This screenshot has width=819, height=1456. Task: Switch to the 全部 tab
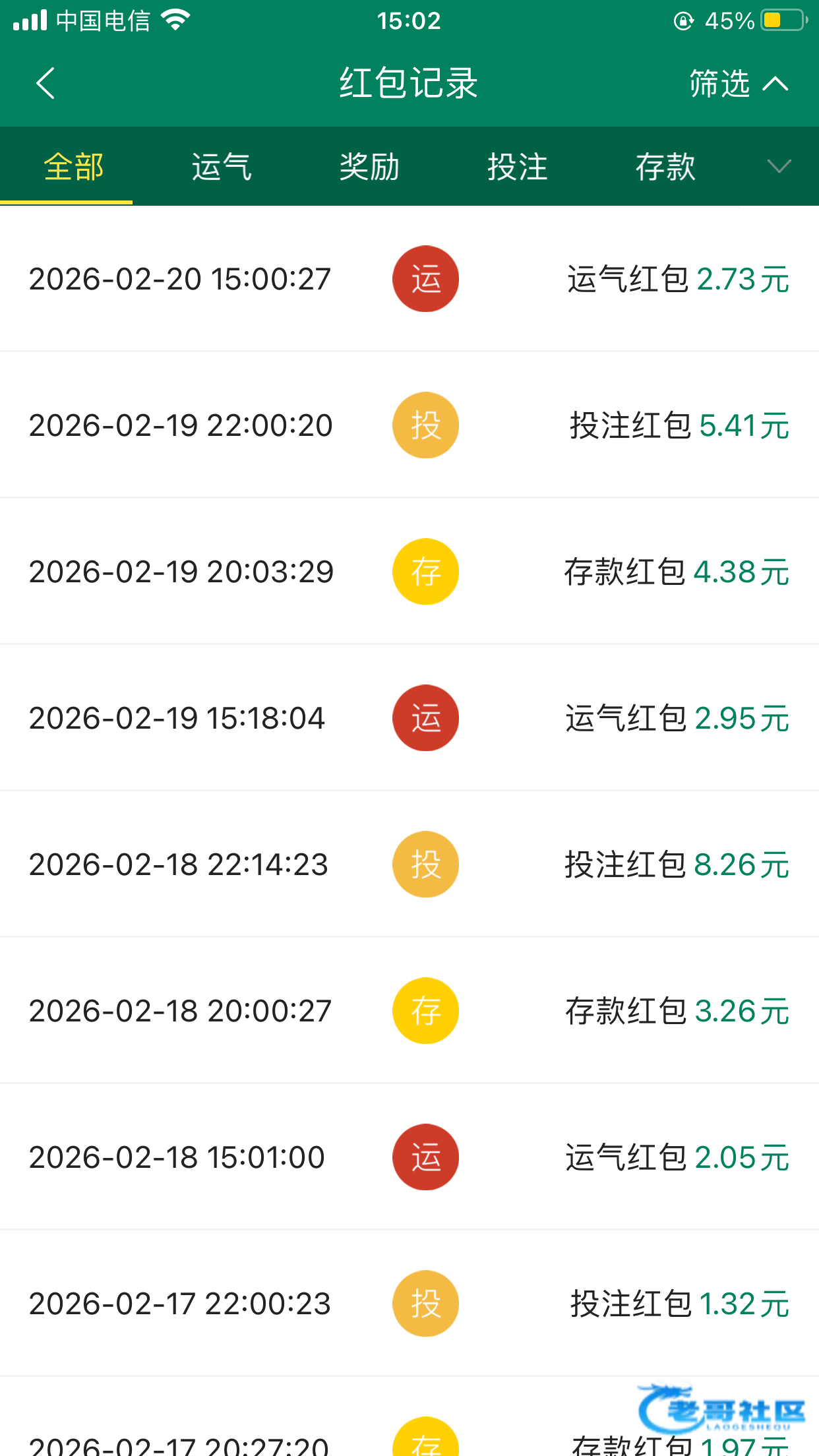coord(73,167)
